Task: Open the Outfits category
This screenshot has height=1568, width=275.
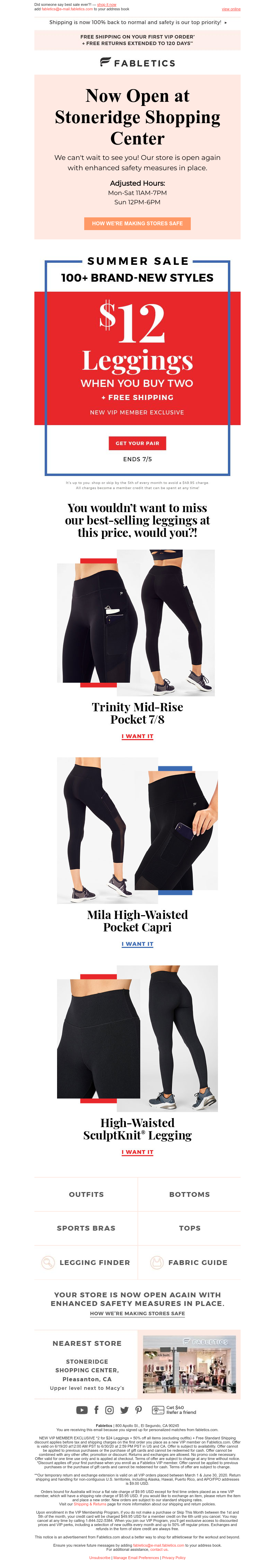Action: tap(86, 1194)
